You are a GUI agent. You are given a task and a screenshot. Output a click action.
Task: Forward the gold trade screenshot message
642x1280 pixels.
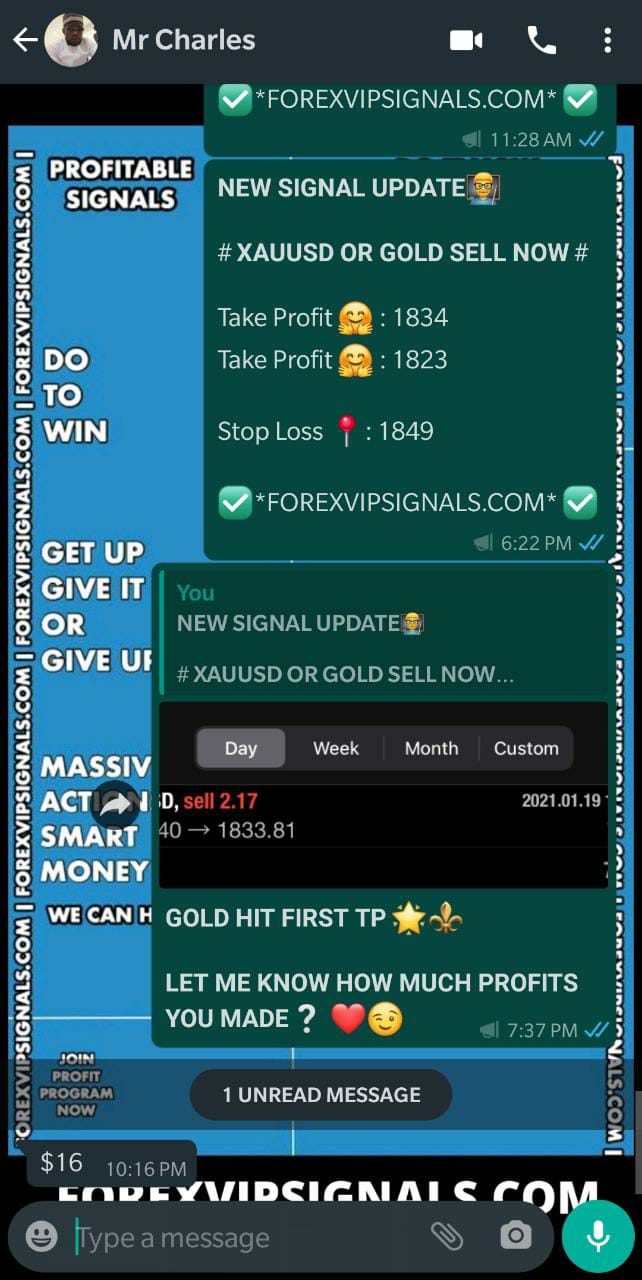(x=116, y=805)
